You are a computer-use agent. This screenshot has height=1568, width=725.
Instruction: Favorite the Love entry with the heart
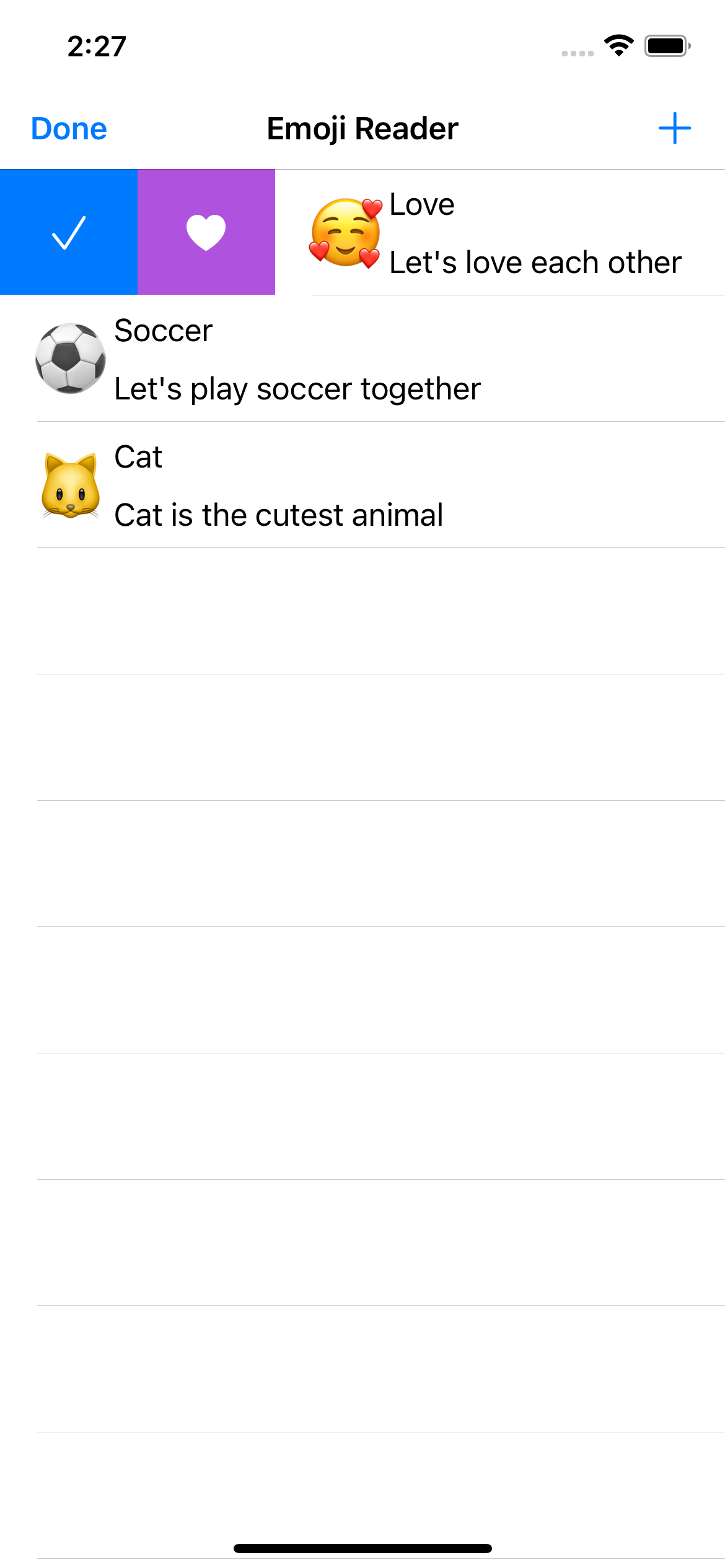click(x=206, y=232)
